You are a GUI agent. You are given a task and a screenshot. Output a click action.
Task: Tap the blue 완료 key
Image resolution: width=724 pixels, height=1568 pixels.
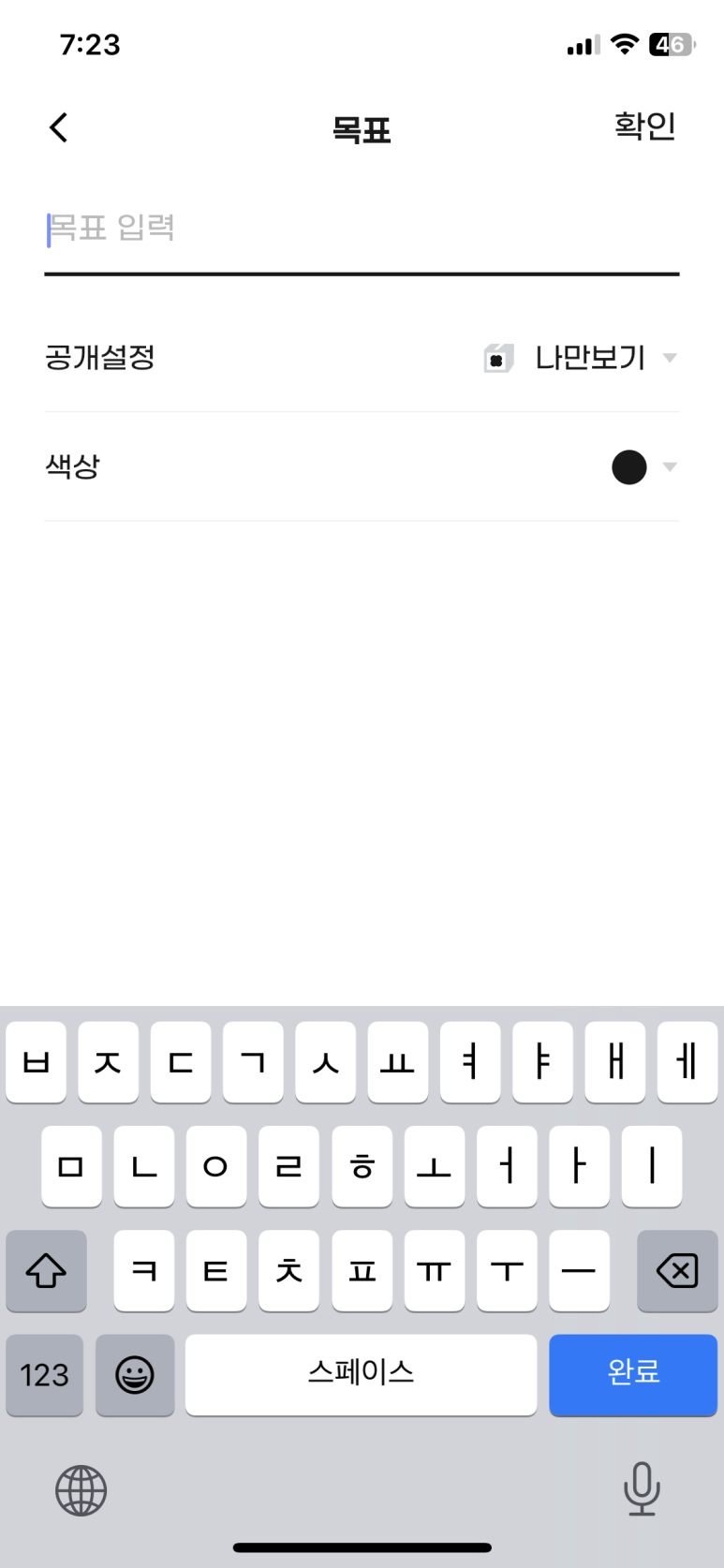pyautogui.click(x=633, y=1374)
